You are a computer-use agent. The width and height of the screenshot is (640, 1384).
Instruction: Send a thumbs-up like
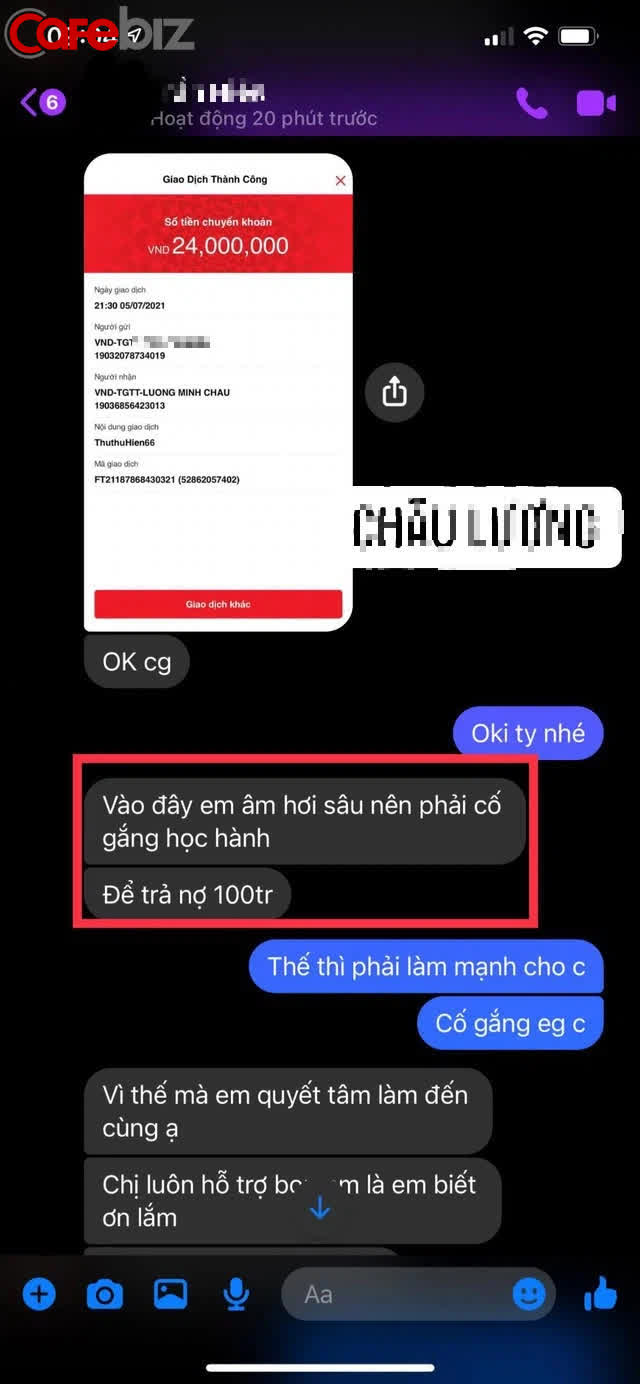coord(600,1294)
